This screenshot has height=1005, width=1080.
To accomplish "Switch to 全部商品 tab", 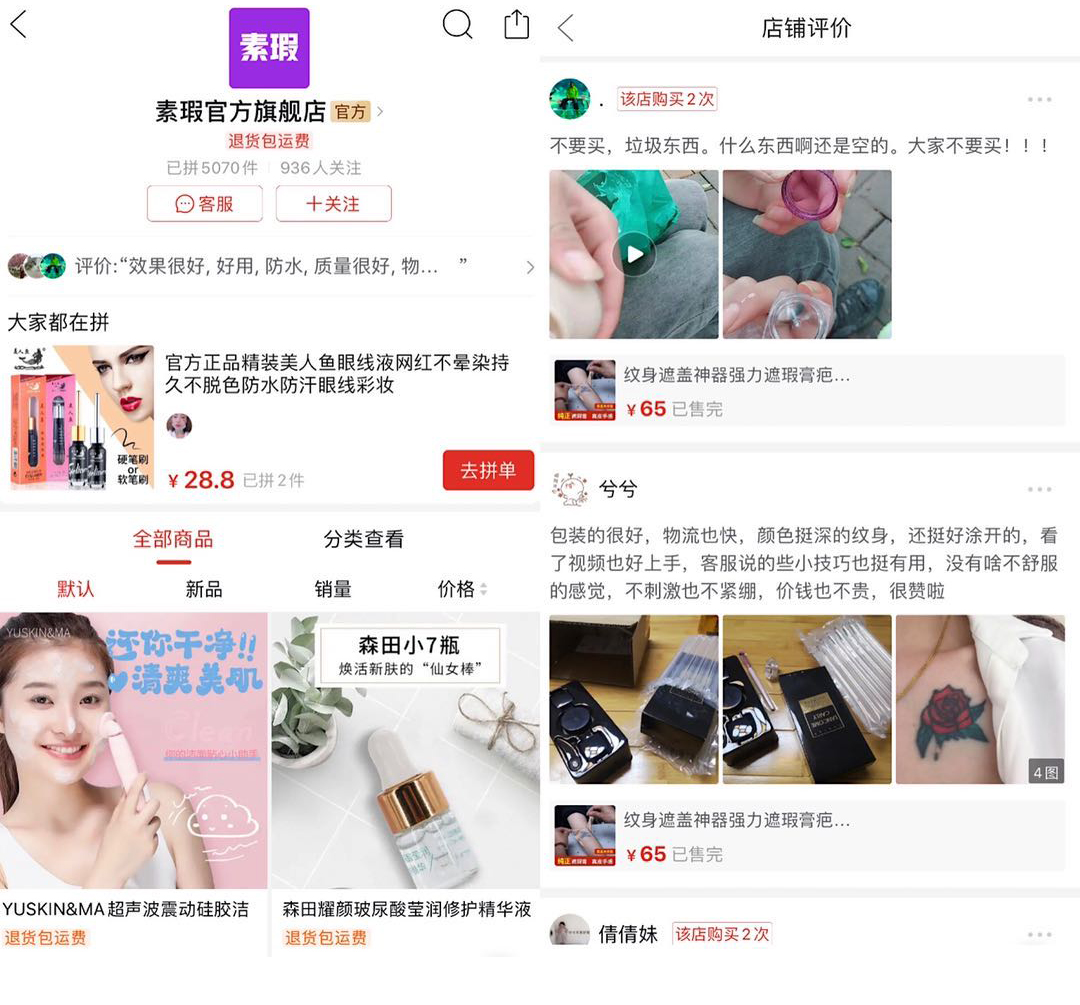I will tap(173, 539).
